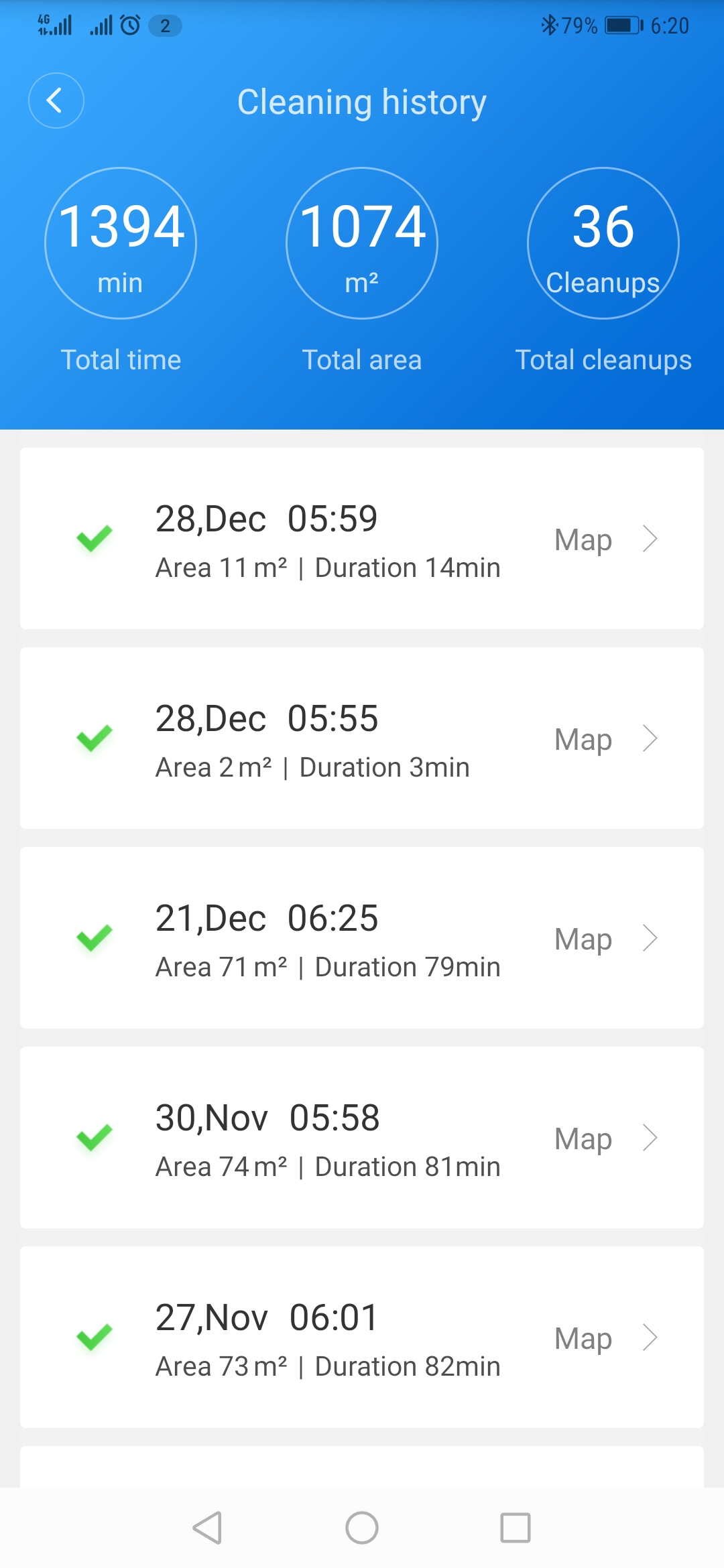The height and width of the screenshot is (1568, 724).
Task: View map for 21,Dec 06:25 cleanup
Action: (605, 938)
